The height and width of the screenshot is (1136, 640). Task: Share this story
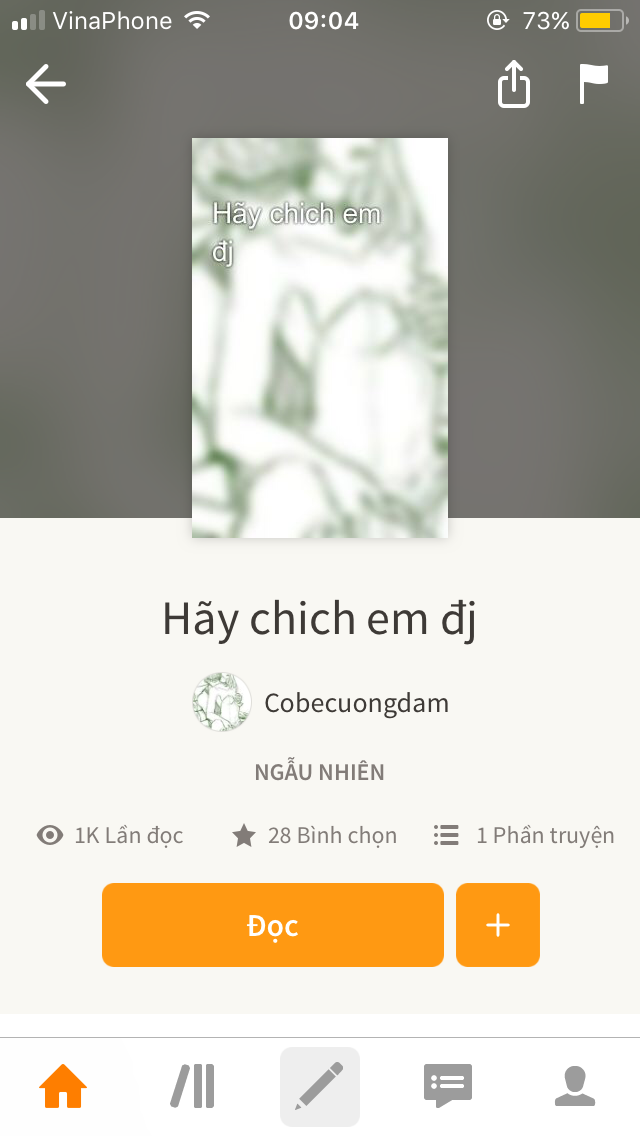pyautogui.click(x=513, y=85)
